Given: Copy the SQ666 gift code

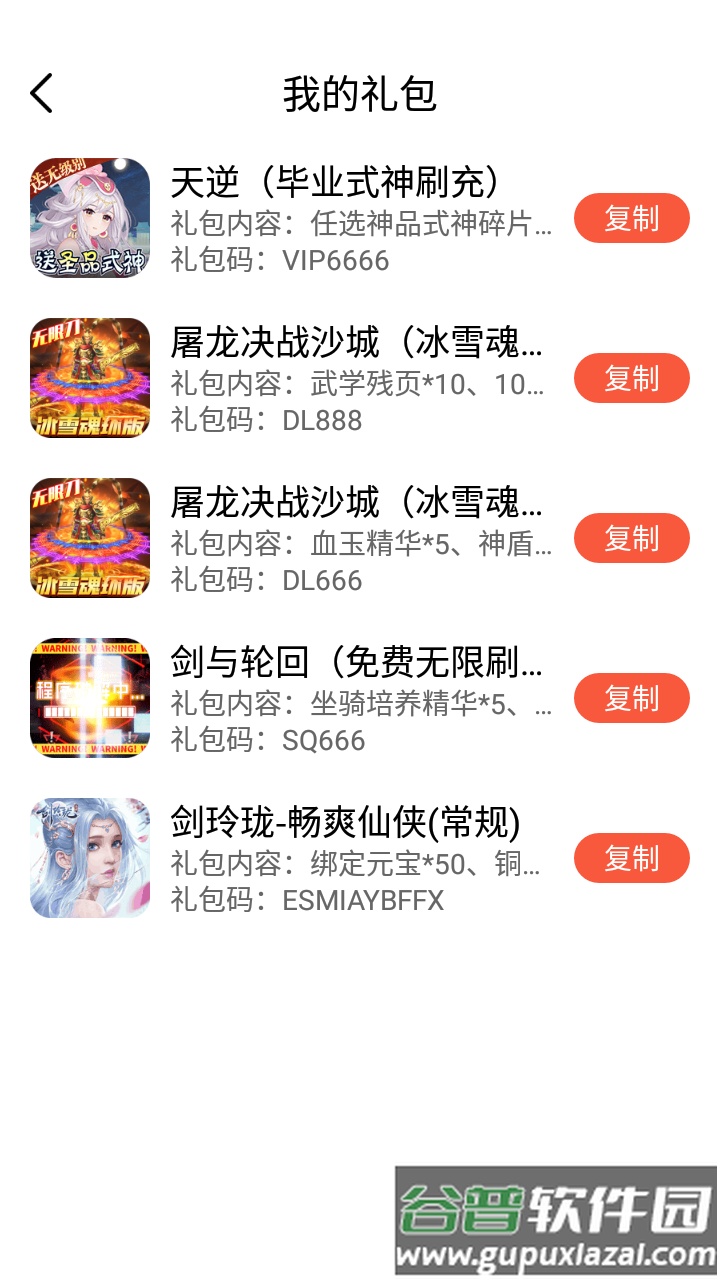Looking at the screenshot, I should click(x=631, y=698).
